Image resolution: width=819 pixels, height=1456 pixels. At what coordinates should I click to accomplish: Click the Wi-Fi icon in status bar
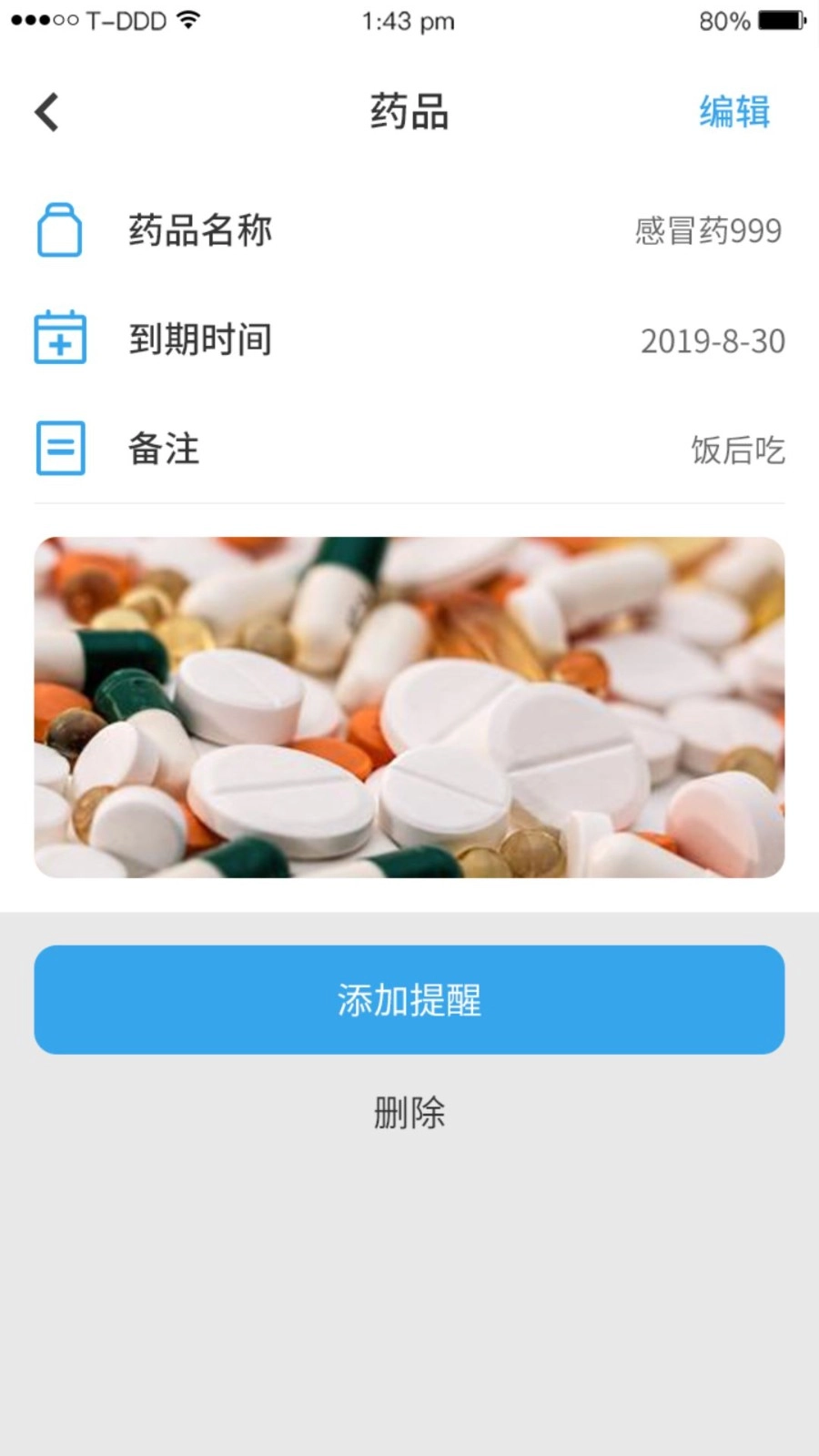pos(188,20)
